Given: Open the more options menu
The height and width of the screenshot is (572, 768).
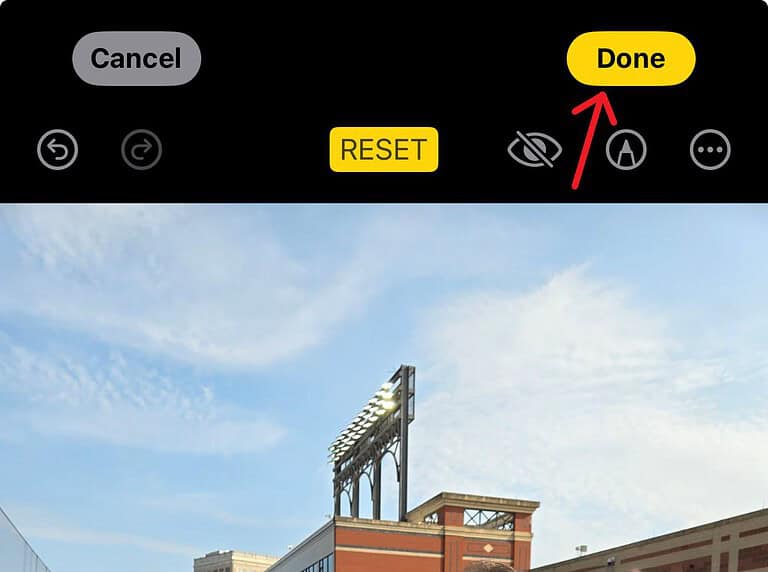Looking at the screenshot, I should click(710, 151).
